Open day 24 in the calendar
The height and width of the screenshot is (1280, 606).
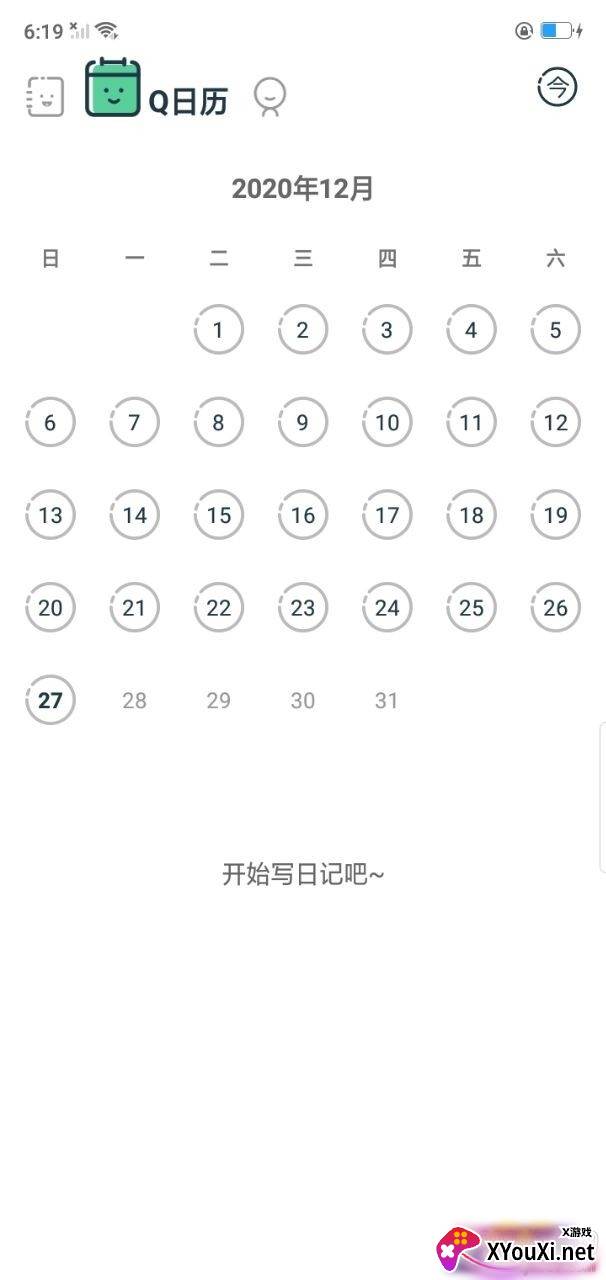pyautogui.click(x=387, y=607)
